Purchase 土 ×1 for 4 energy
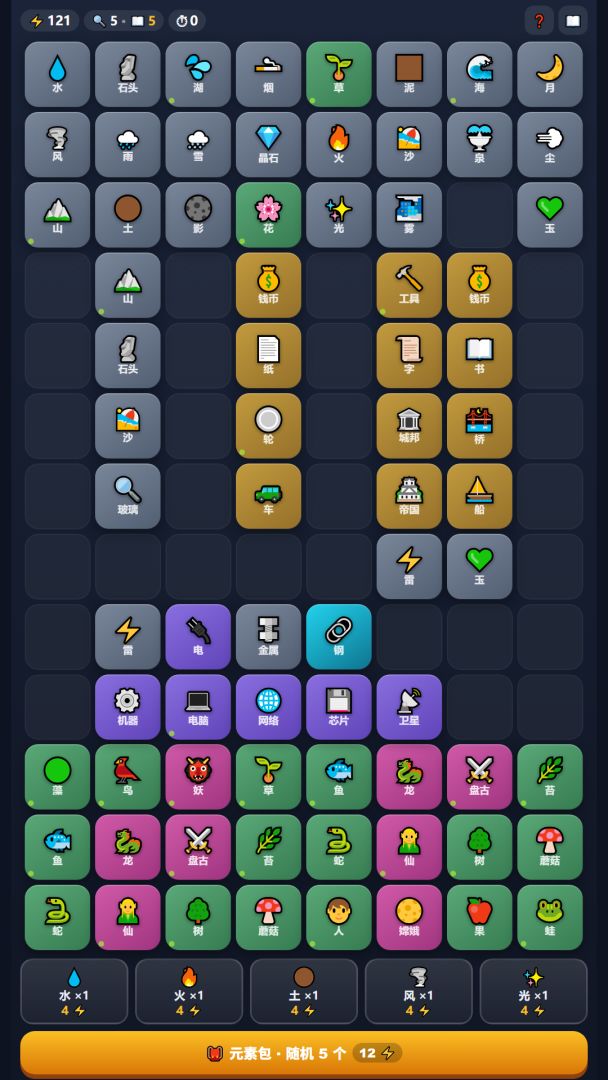This screenshot has height=1080, width=608. 304,992
